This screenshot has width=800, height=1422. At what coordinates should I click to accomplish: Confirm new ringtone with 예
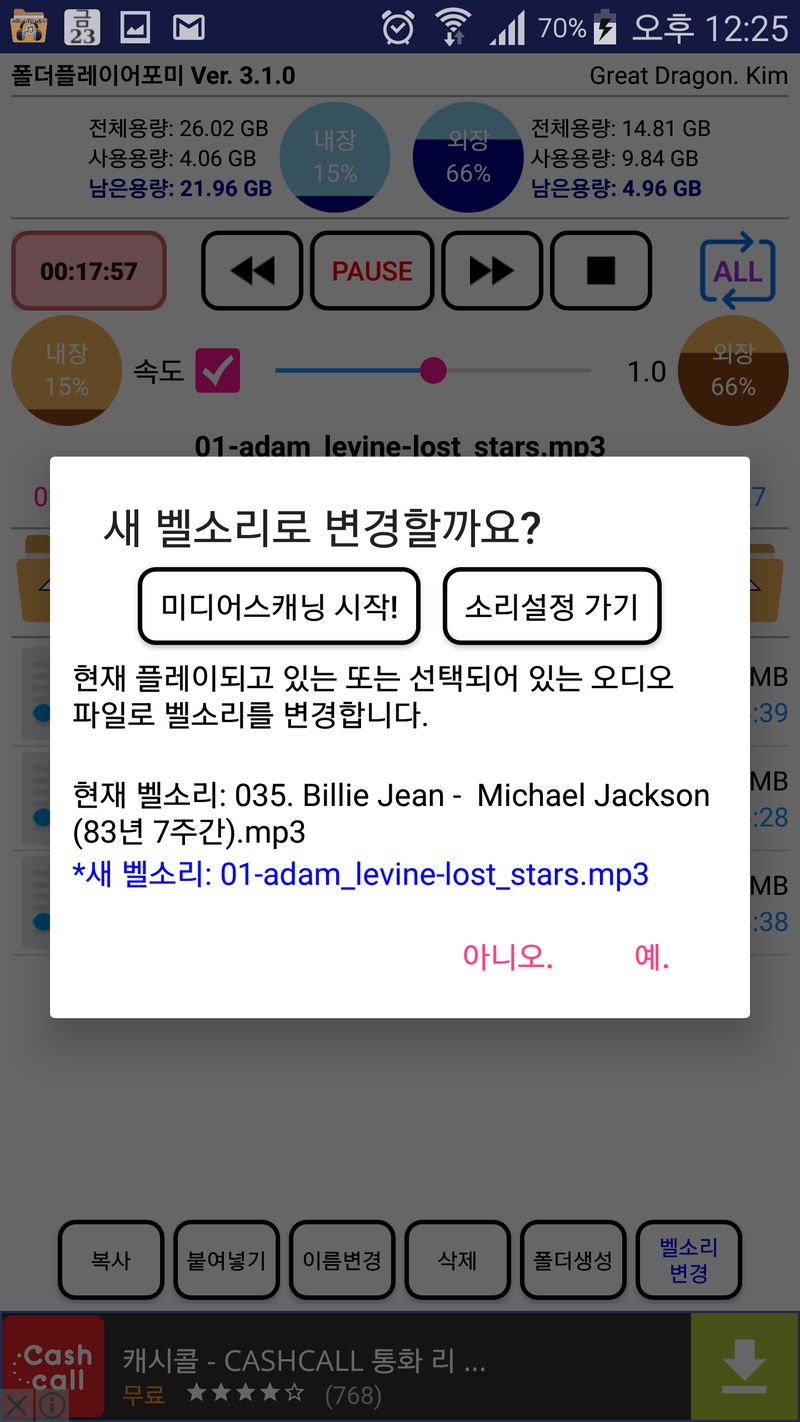(652, 957)
